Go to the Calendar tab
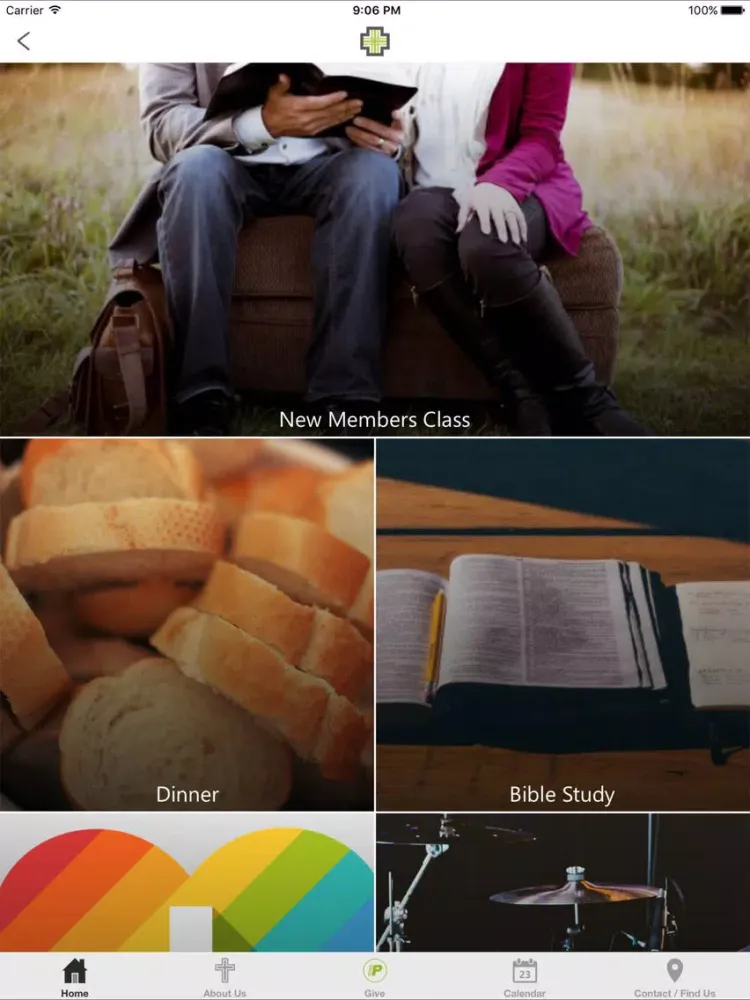 [x=525, y=977]
